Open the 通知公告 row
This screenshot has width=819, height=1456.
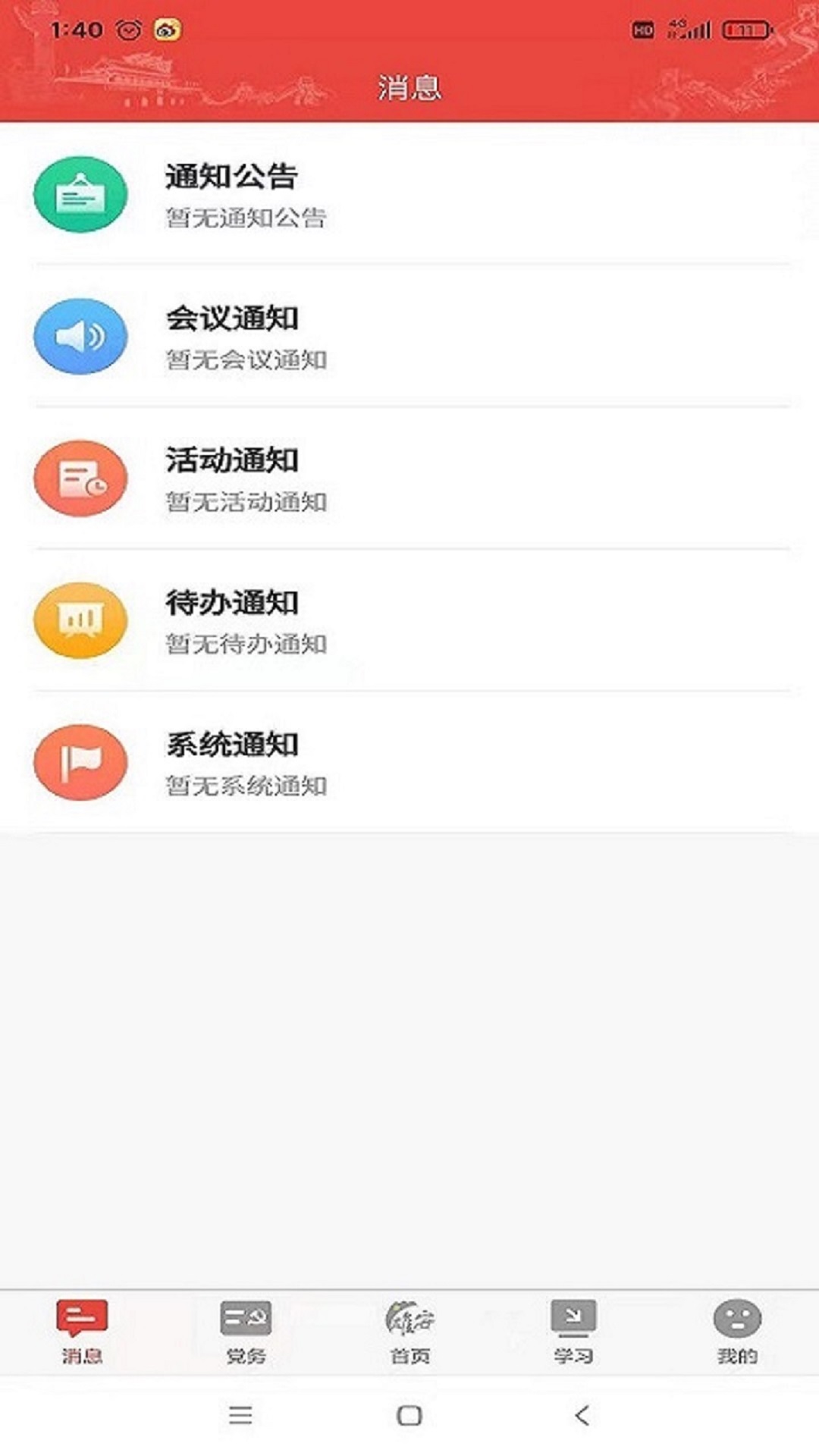[409, 194]
